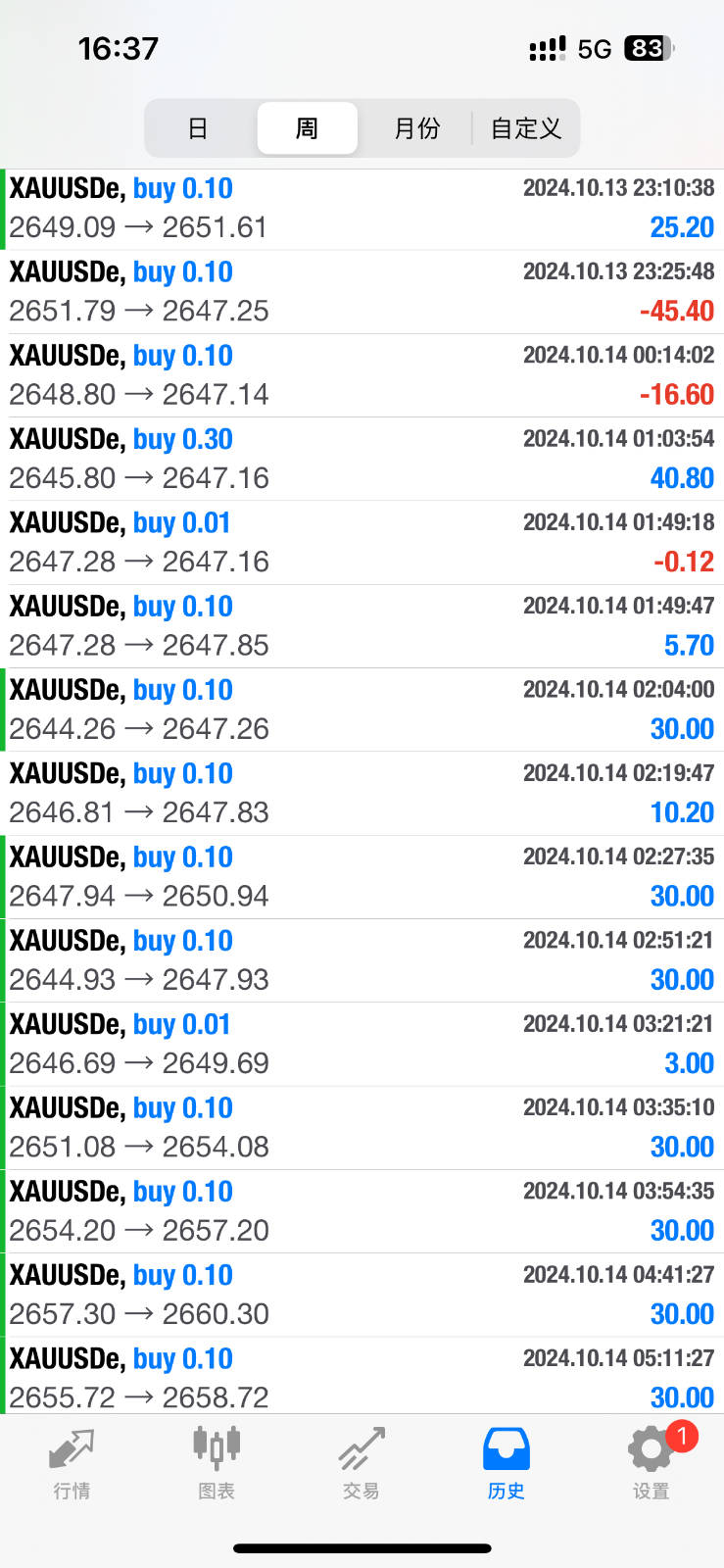Open 设置 settings with the red badge
Viewport: 724px width, 1568px height.
pyautogui.click(x=652, y=1464)
